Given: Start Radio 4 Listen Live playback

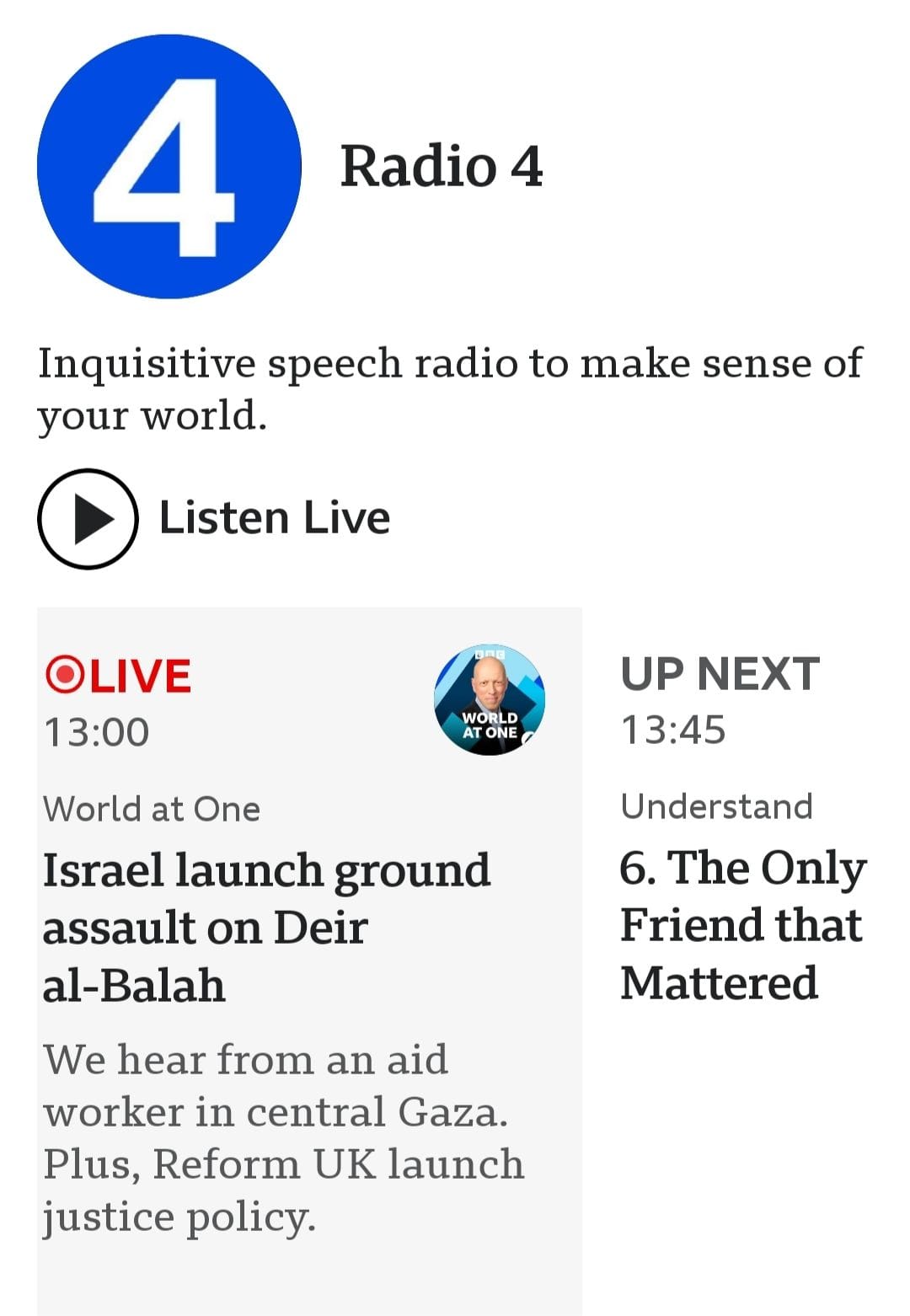Looking at the screenshot, I should (x=88, y=518).
